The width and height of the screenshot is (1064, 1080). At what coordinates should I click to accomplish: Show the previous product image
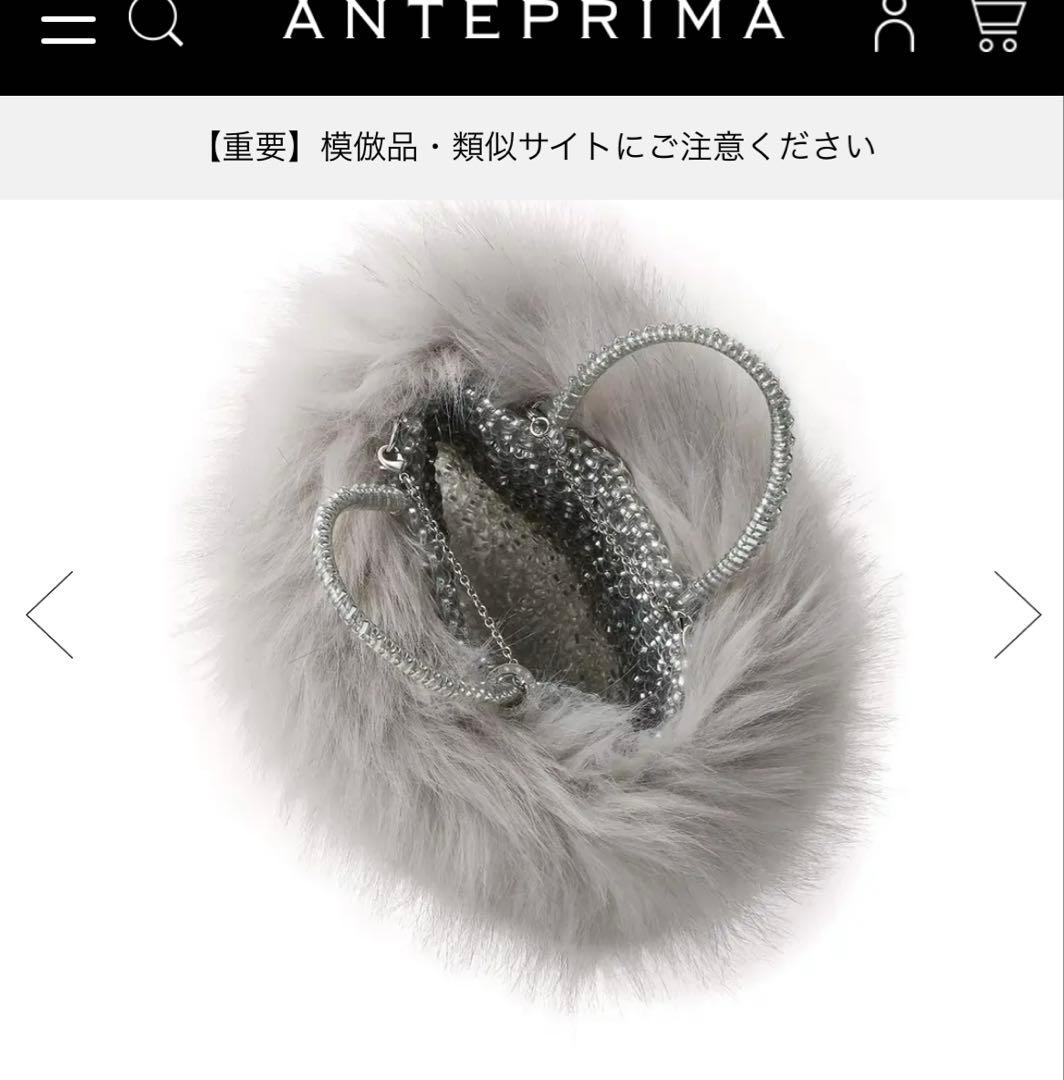coord(50,614)
